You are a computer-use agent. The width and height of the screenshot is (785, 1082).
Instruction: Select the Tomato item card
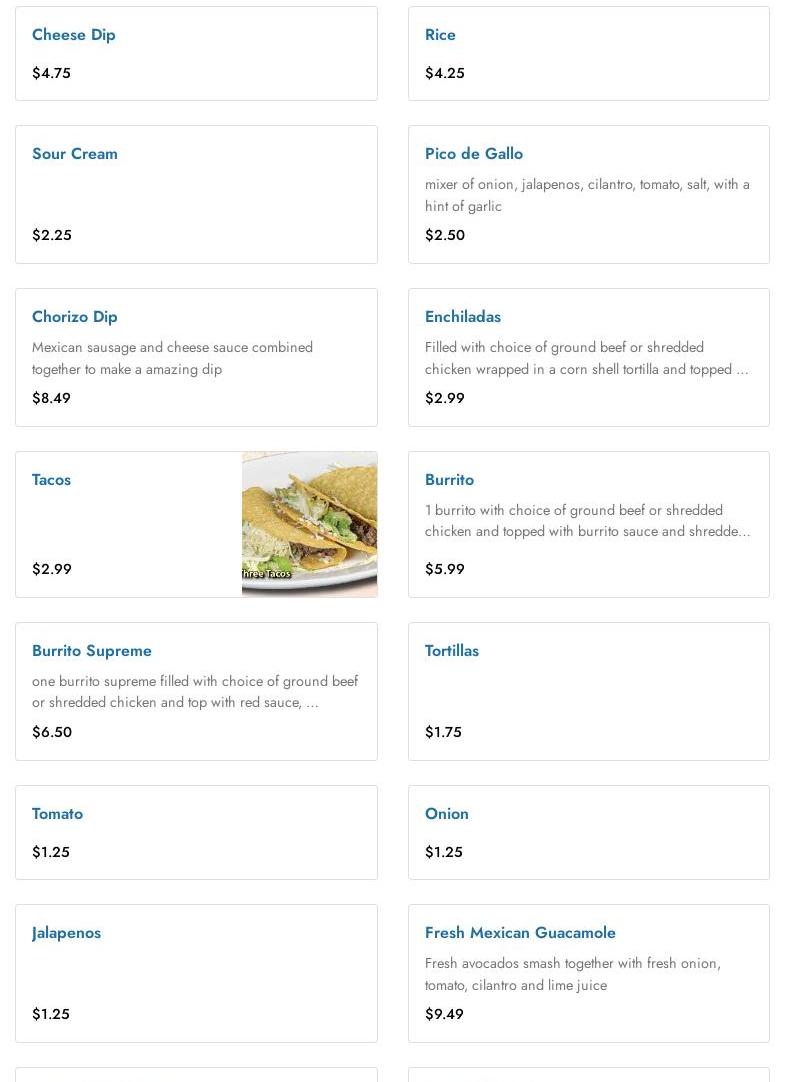[x=196, y=832]
